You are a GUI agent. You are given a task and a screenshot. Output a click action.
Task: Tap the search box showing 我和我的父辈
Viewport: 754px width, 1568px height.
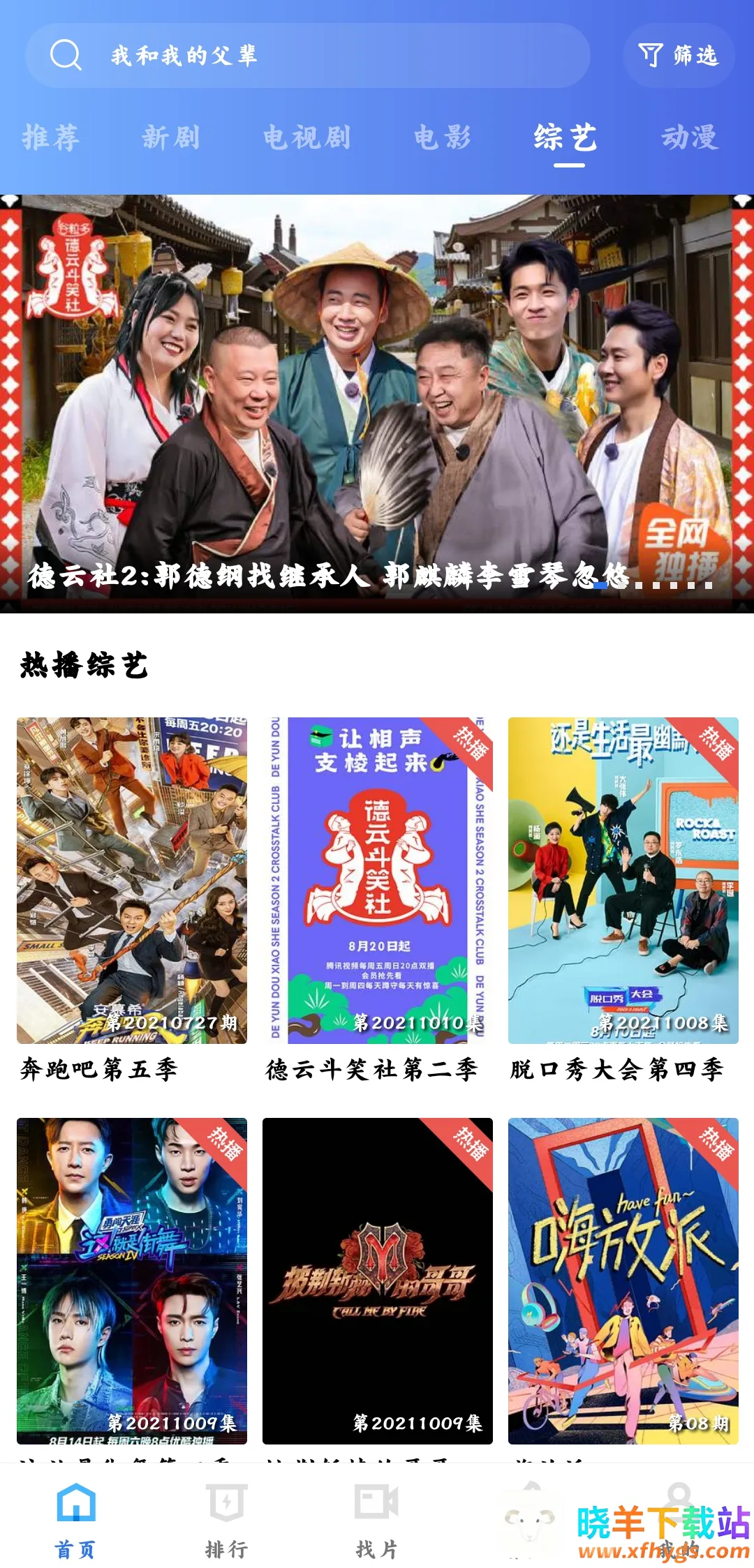(x=307, y=56)
